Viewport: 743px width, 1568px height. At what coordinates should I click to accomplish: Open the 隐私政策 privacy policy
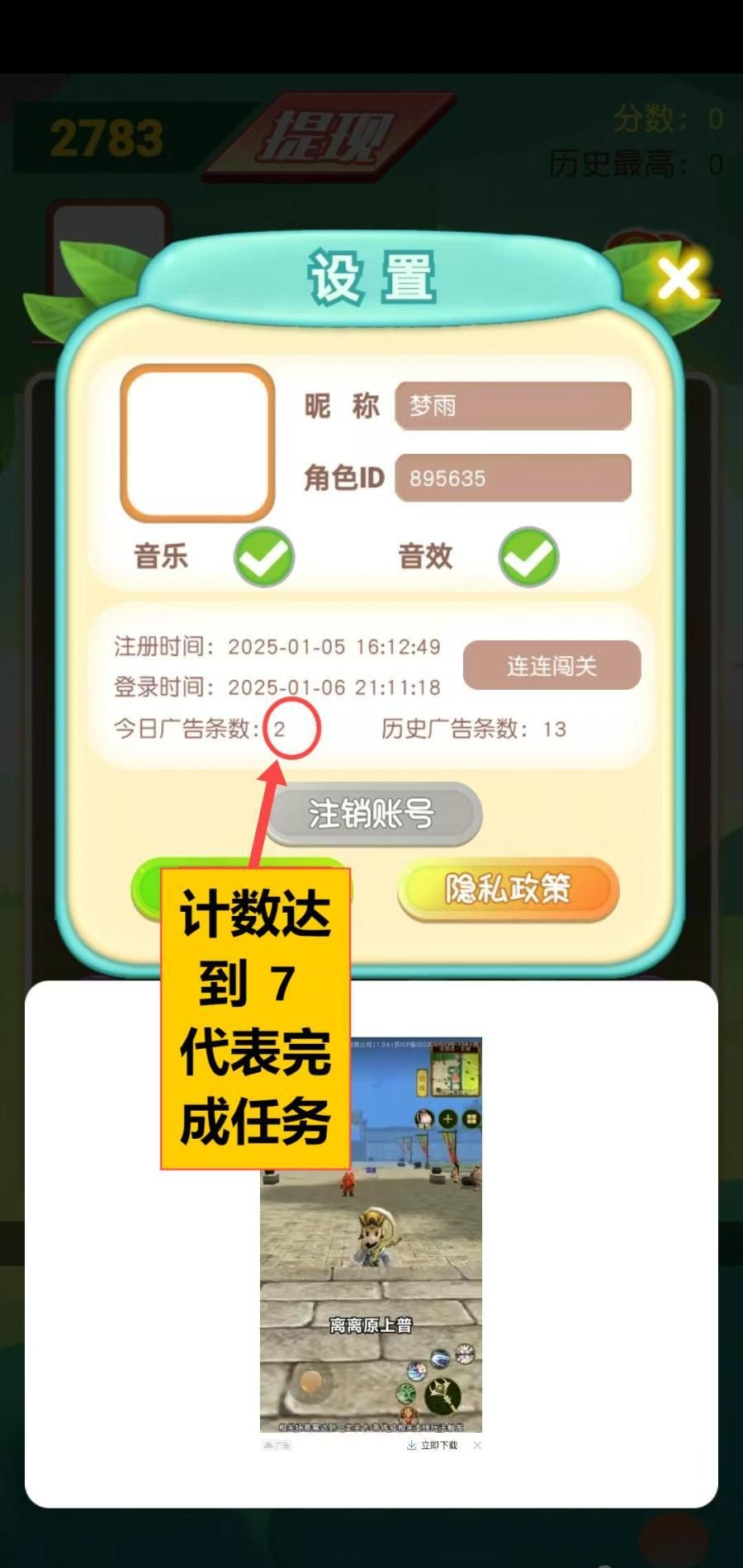[508, 889]
